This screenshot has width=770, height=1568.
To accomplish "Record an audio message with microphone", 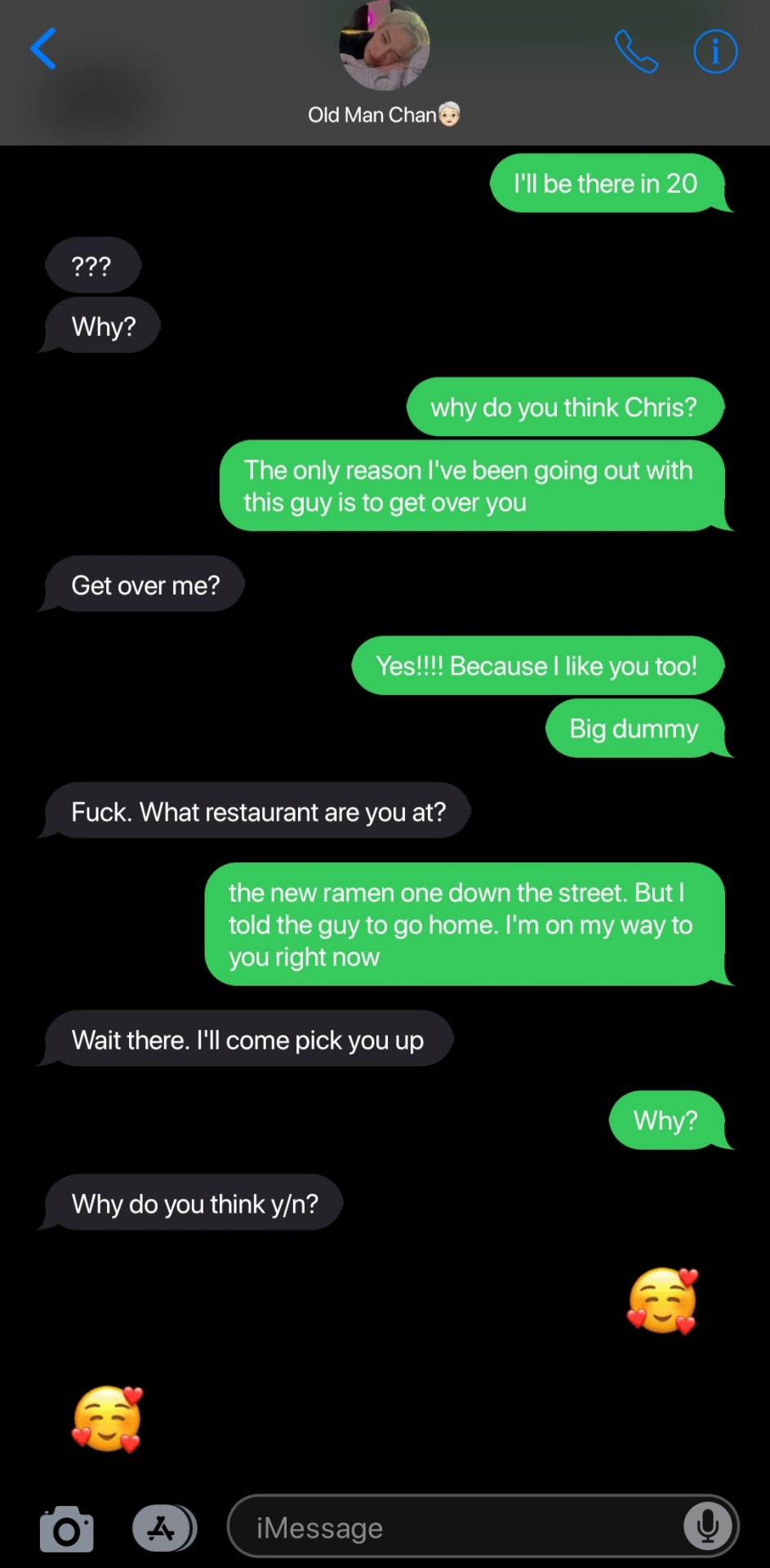I will coord(707,1526).
